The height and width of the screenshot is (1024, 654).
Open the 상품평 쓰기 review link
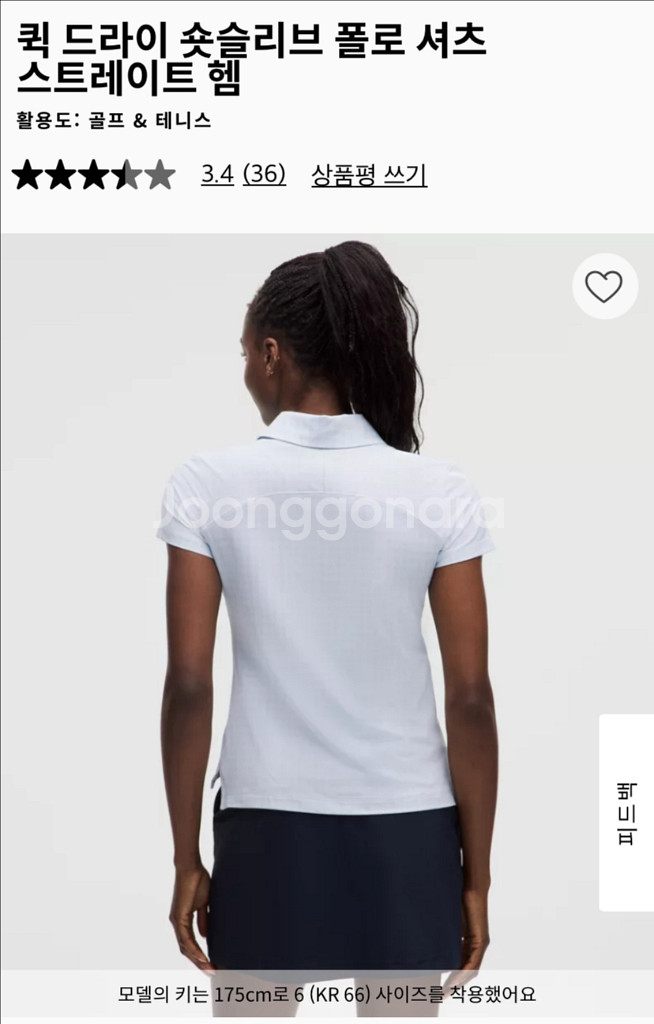click(x=369, y=174)
